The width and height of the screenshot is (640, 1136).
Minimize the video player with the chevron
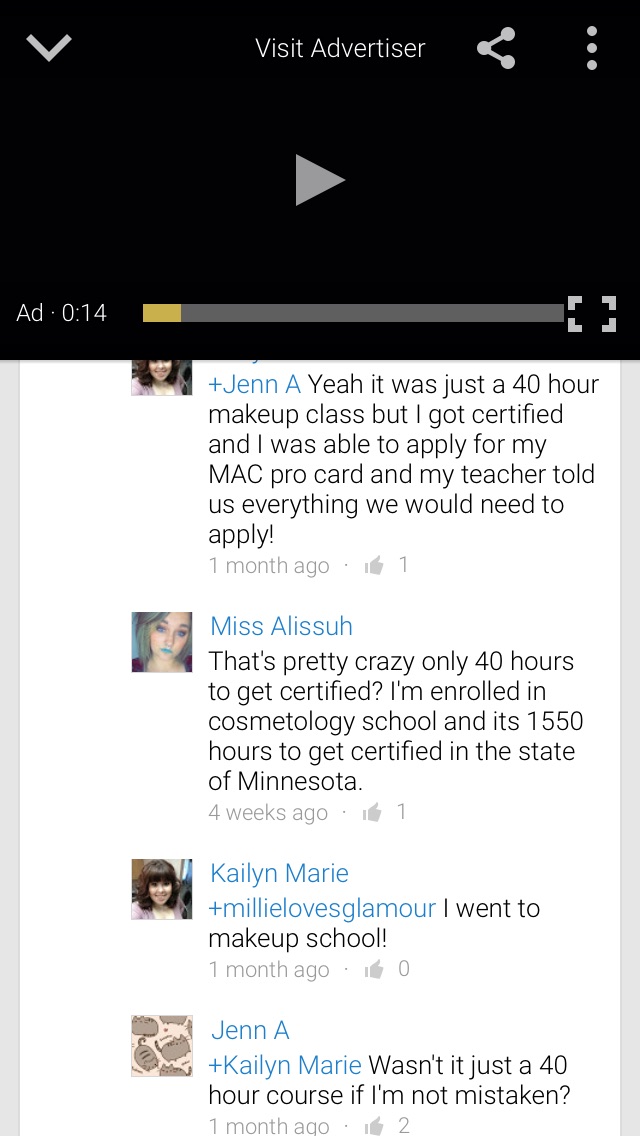click(49, 48)
